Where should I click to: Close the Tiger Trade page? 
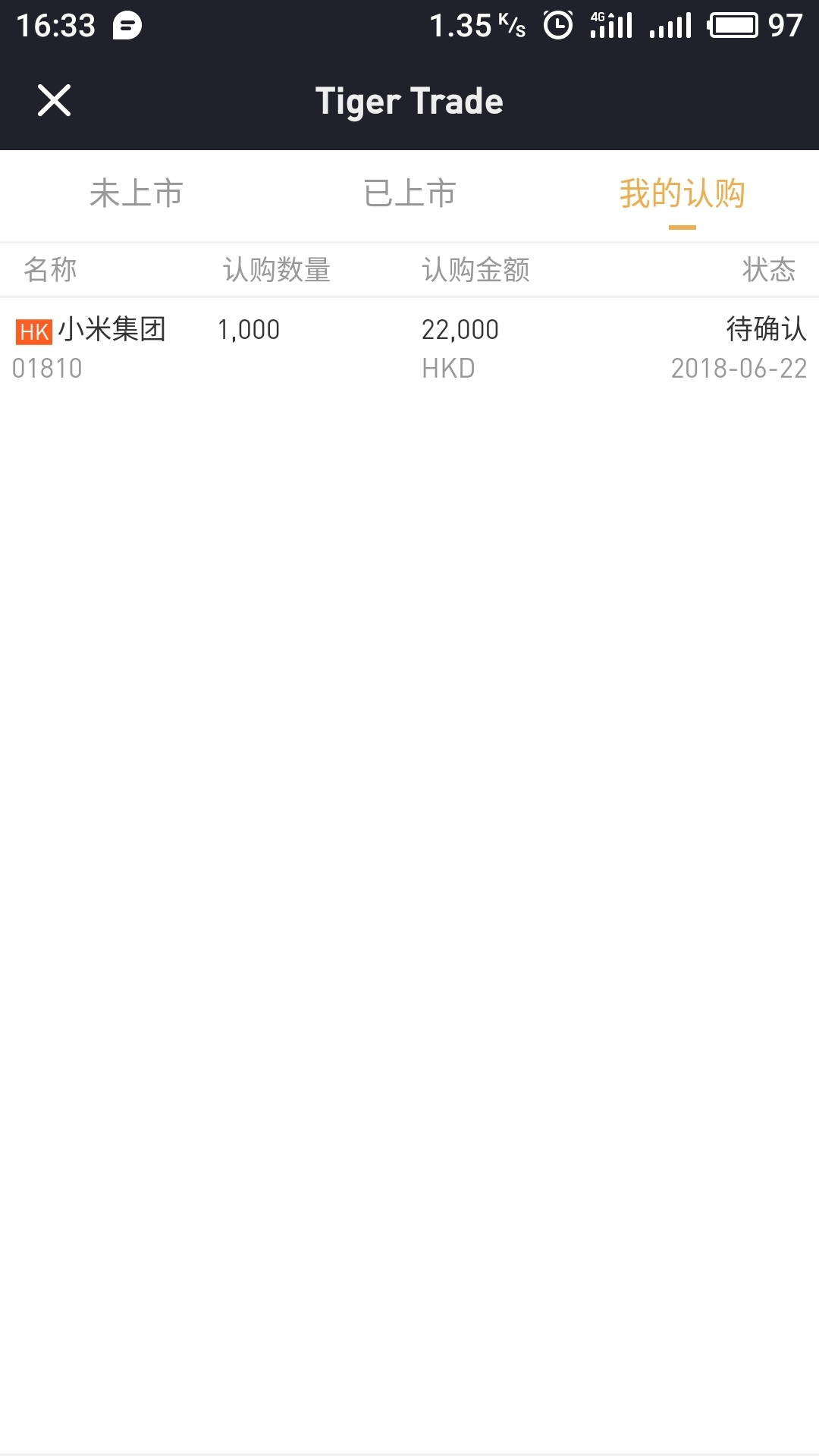click(54, 100)
